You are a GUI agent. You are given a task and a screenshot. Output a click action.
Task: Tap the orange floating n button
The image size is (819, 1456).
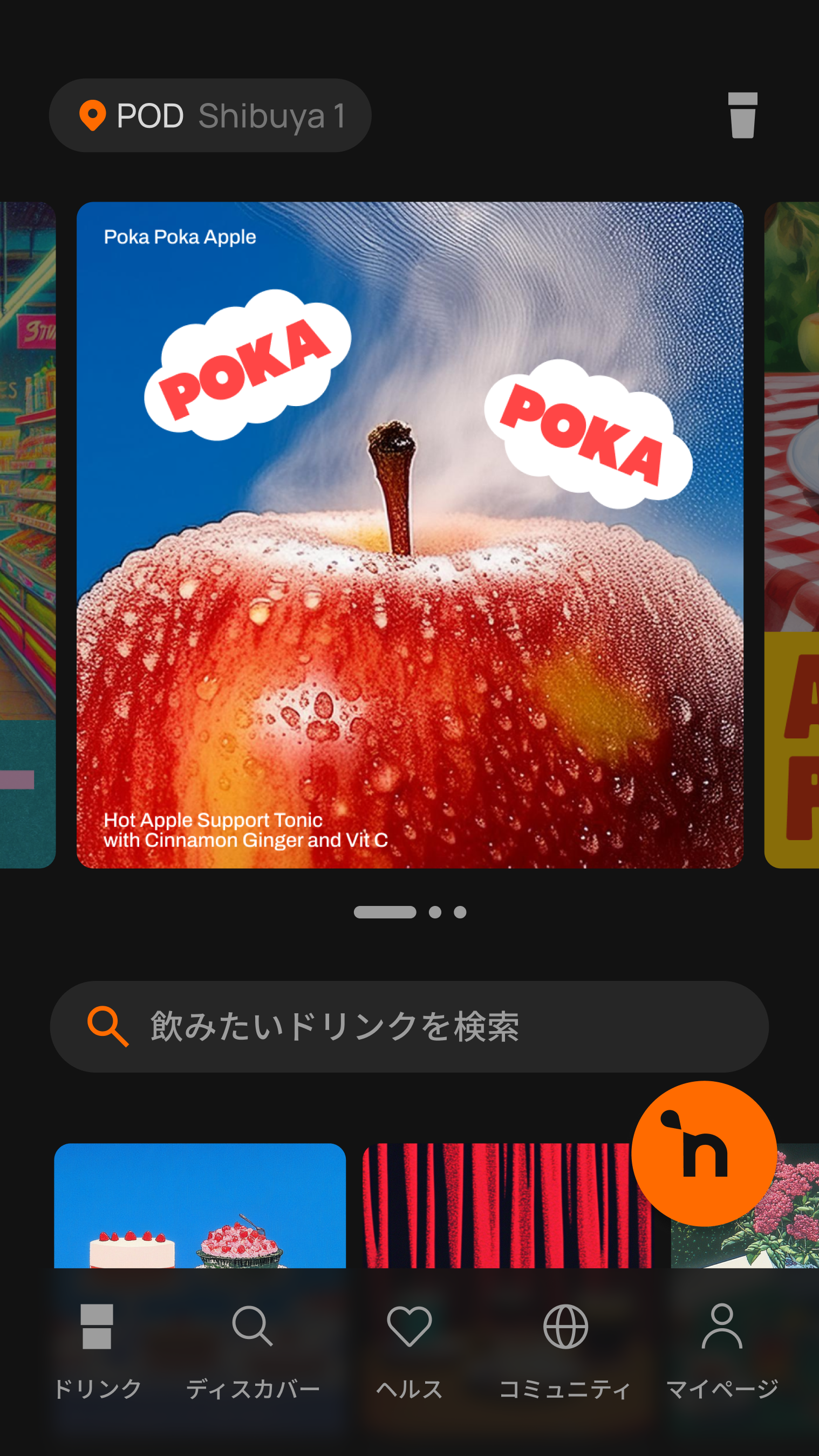[704, 1153]
